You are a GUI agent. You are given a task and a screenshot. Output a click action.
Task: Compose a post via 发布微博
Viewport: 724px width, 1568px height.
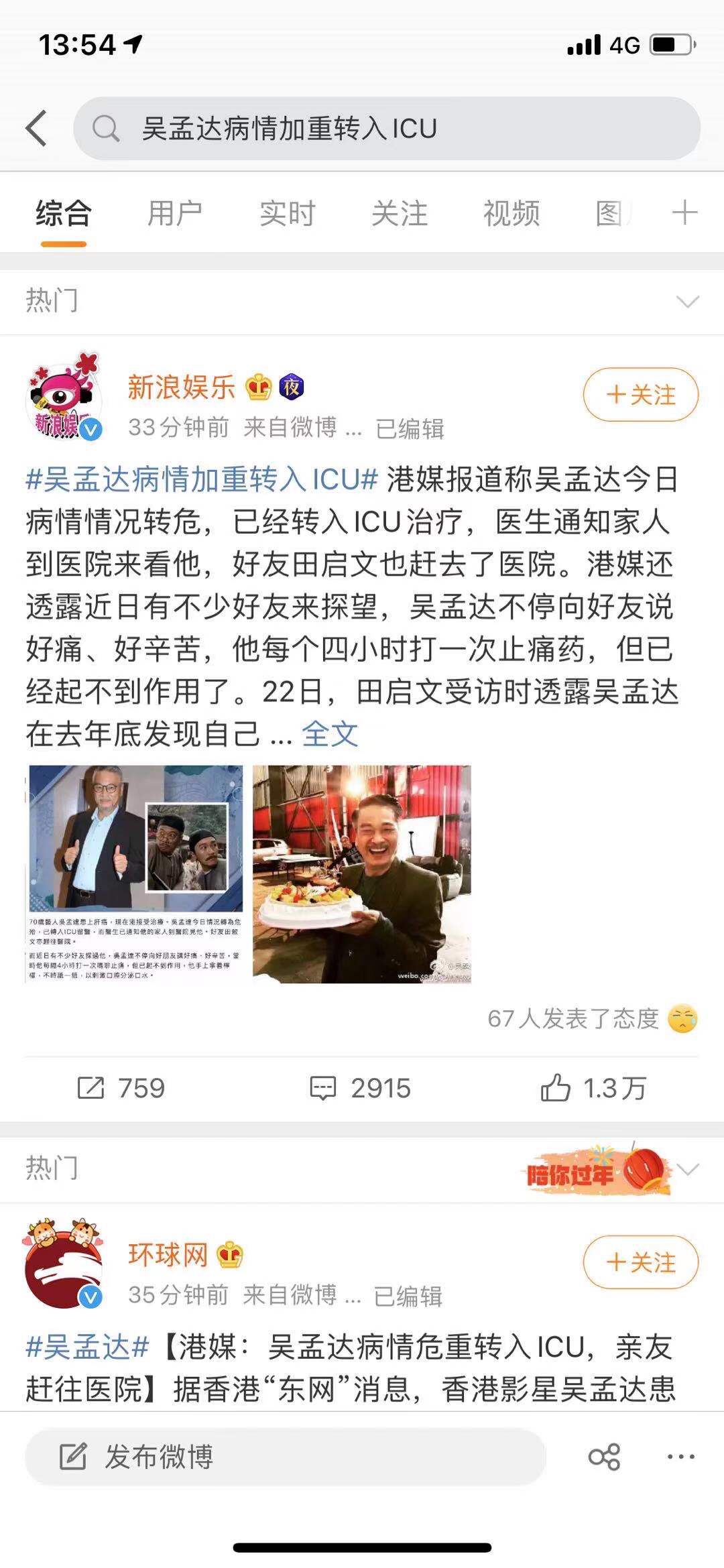[x=286, y=1456]
